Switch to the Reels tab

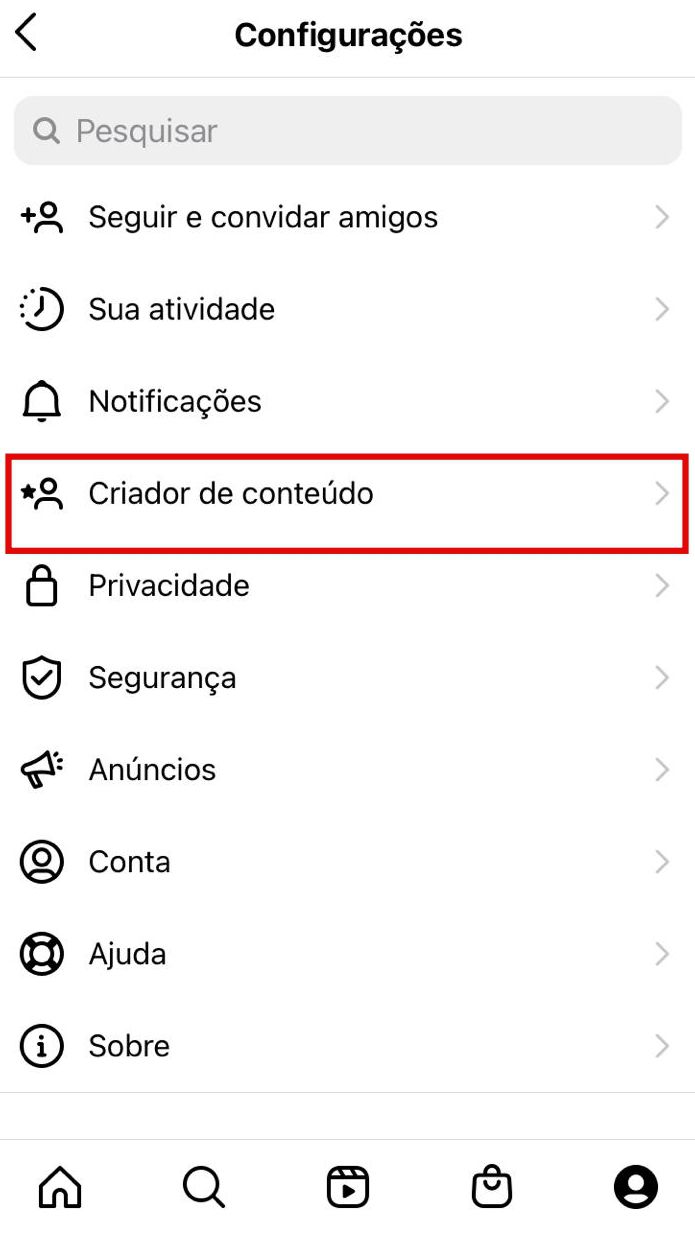348,1187
